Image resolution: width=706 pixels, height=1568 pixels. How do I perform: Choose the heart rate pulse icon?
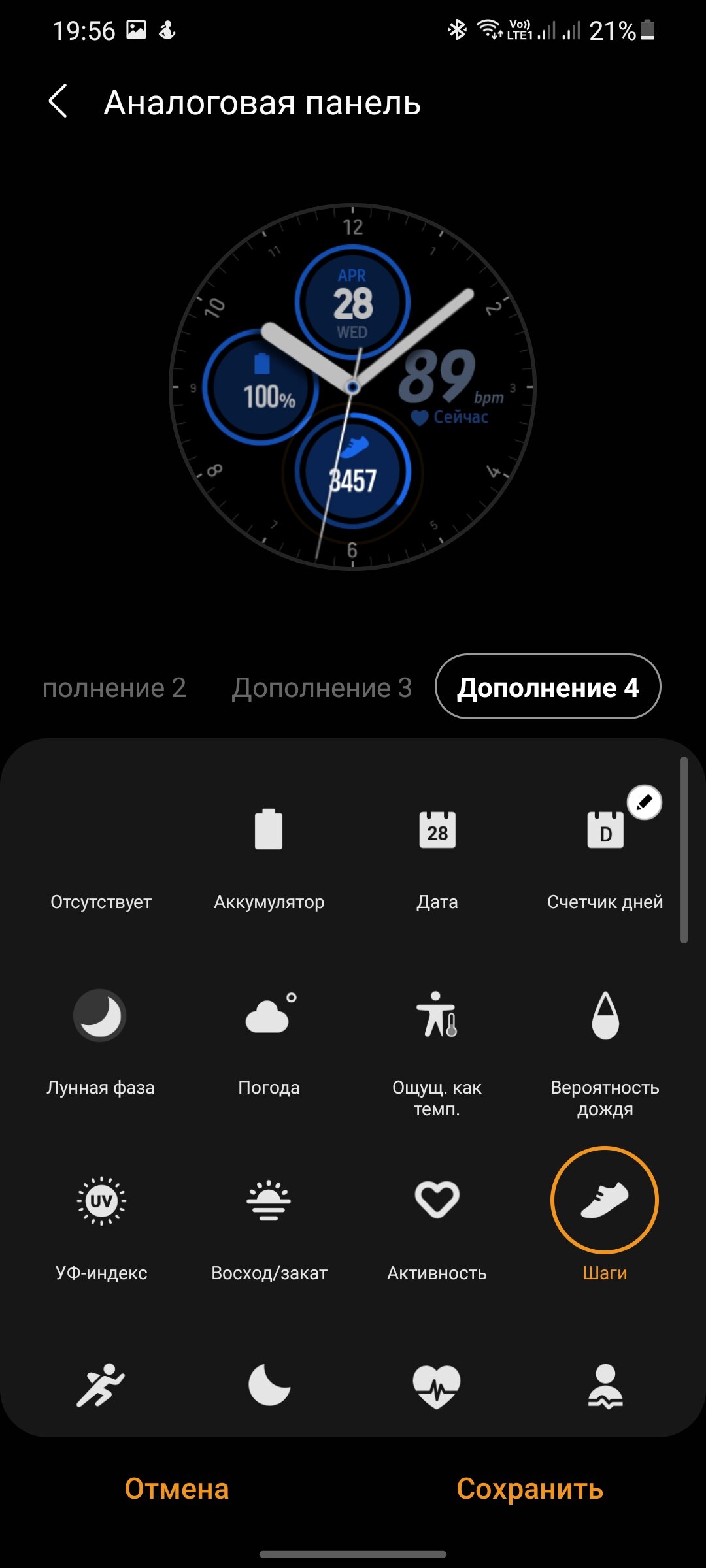[x=437, y=1386]
